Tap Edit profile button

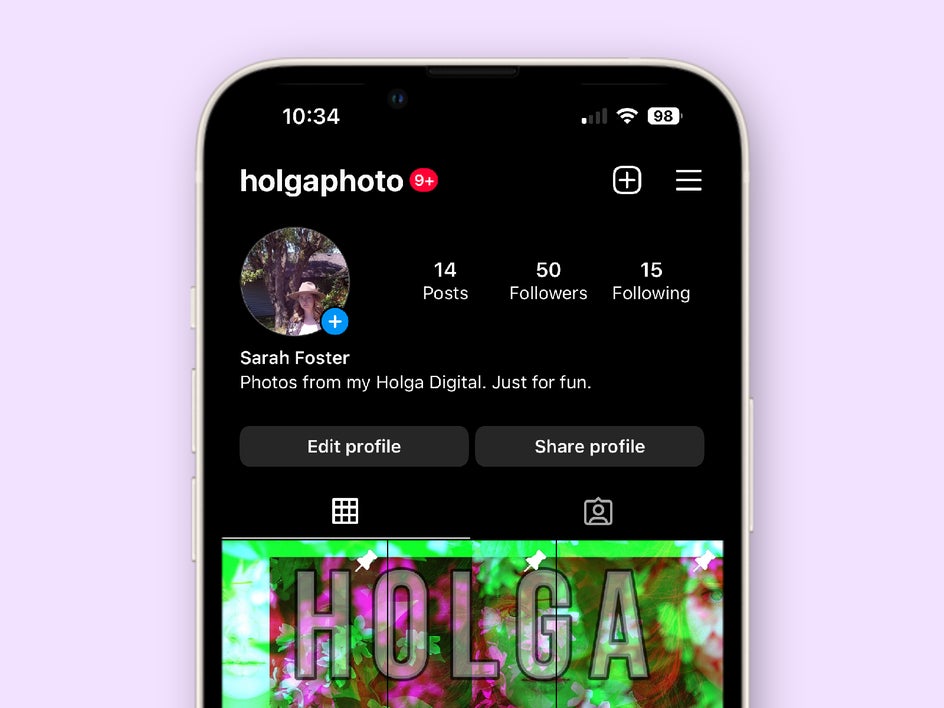point(354,447)
